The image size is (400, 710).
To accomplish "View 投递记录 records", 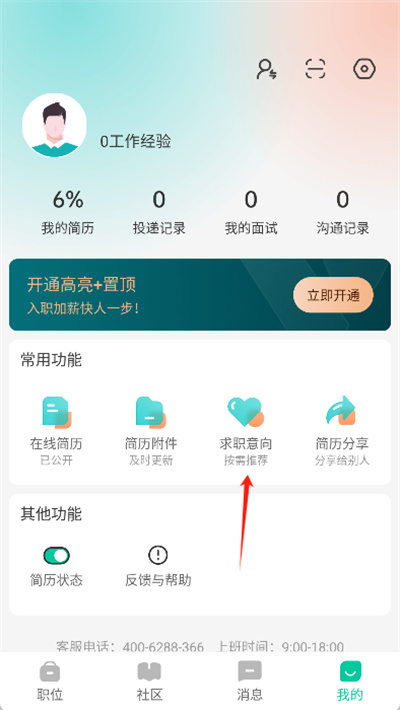I will click(159, 212).
